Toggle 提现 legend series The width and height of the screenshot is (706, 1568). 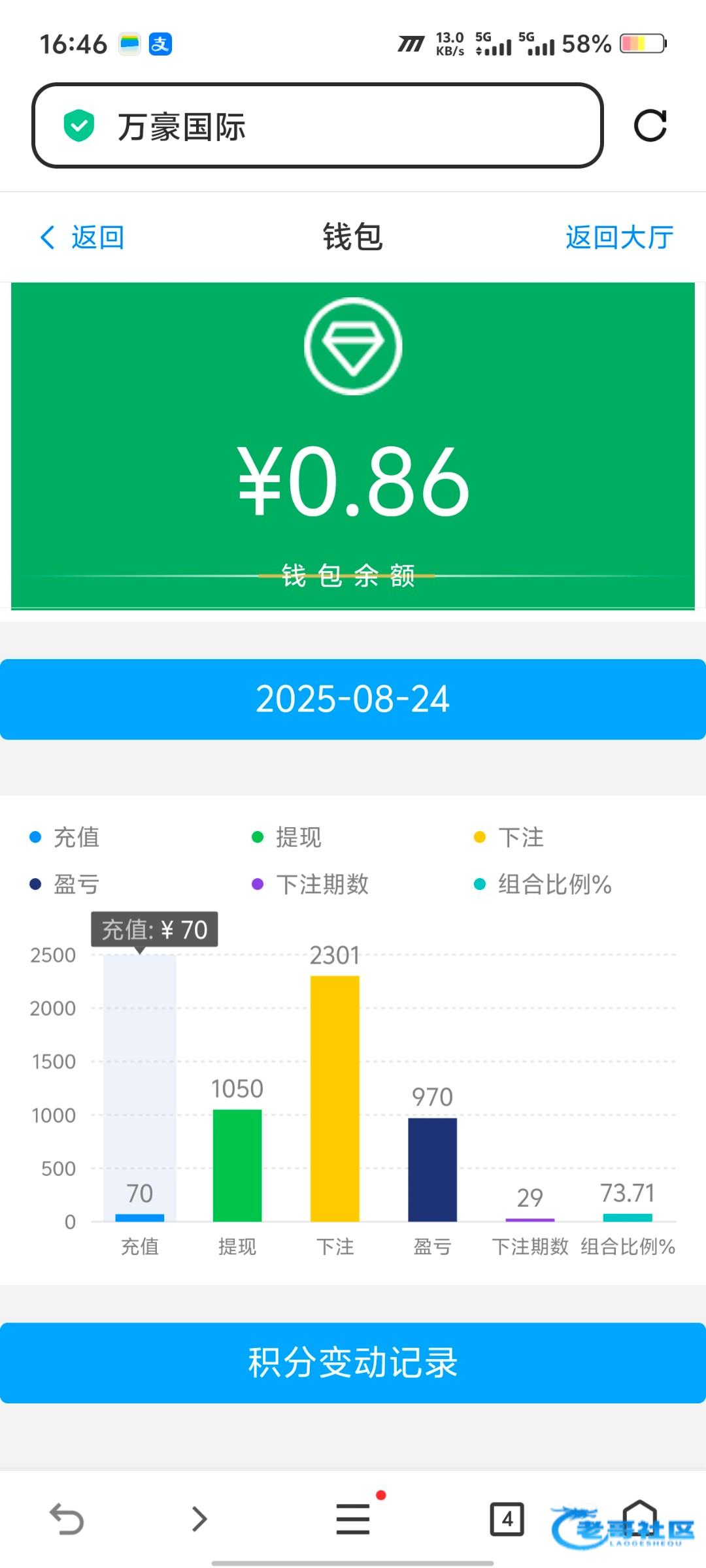[288, 838]
